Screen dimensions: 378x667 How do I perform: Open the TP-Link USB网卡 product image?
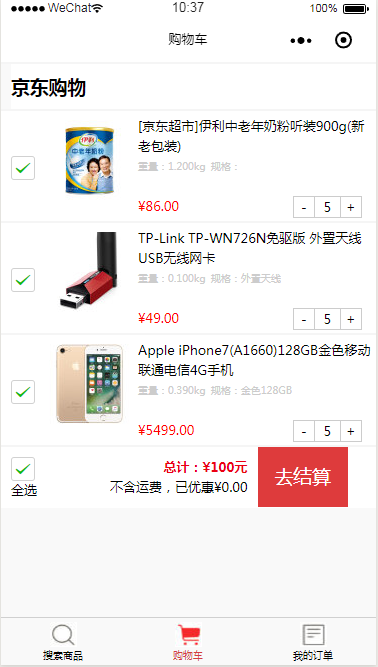[x=88, y=270]
